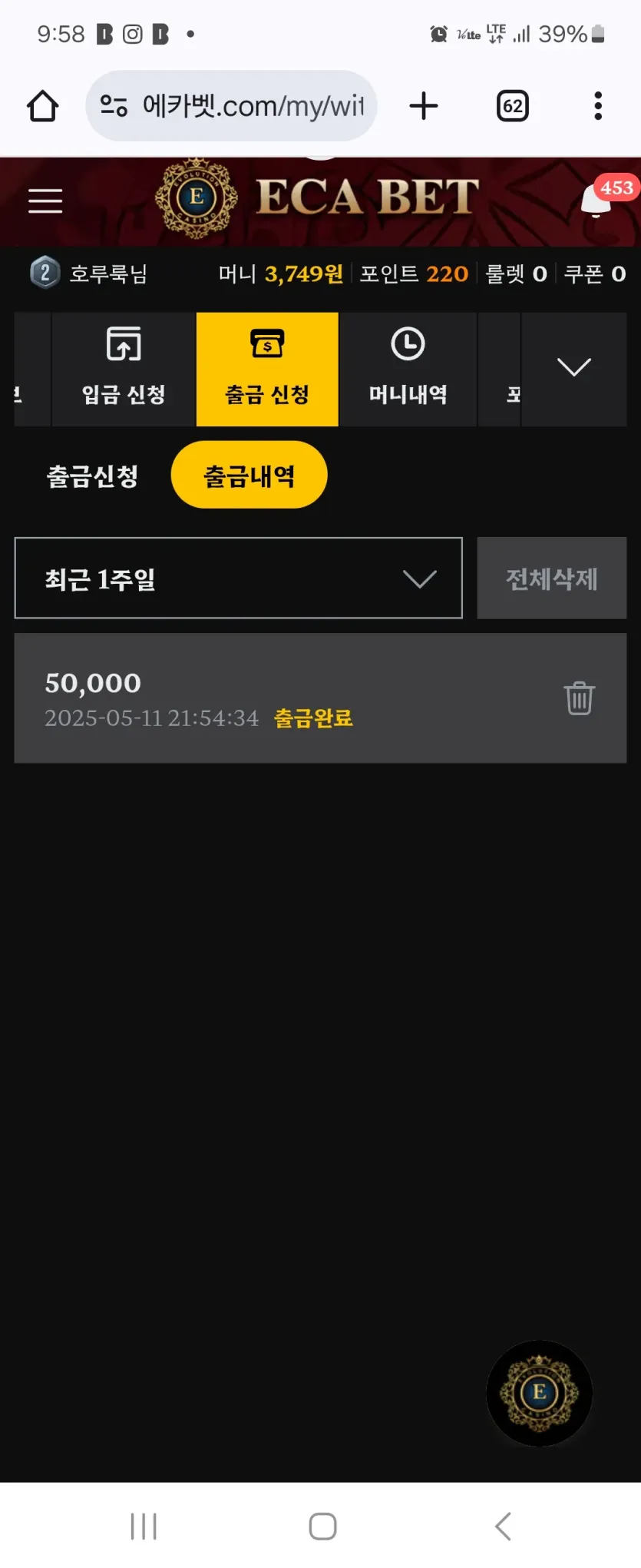Image resolution: width=641 pixels, height=1568 pixels.
Task: Go to the browser home page
Action: tap(43, 106)
